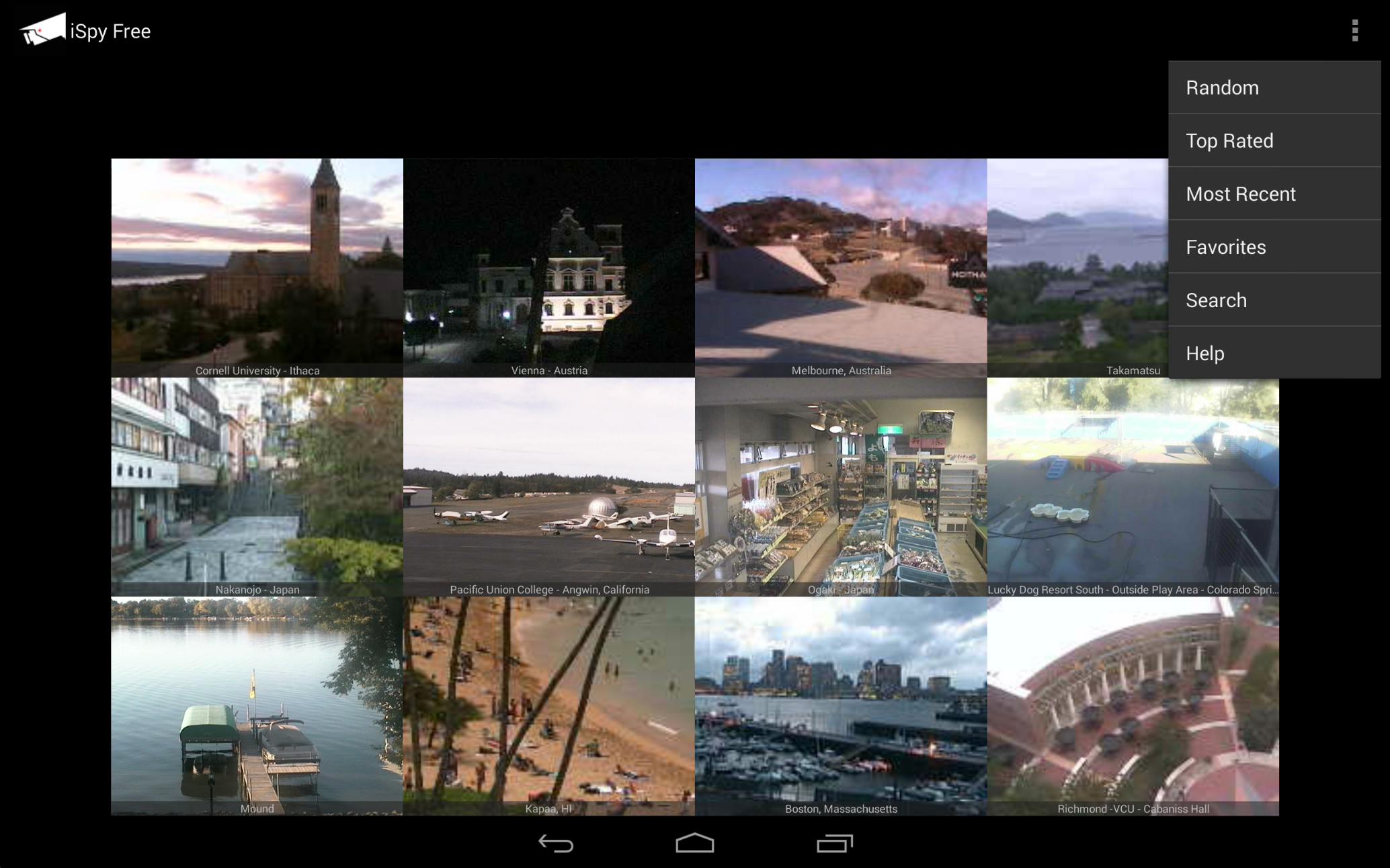Screen dimensions: 1390x868
Task: Go back with system back button
Action: click(x=556, y=843)
